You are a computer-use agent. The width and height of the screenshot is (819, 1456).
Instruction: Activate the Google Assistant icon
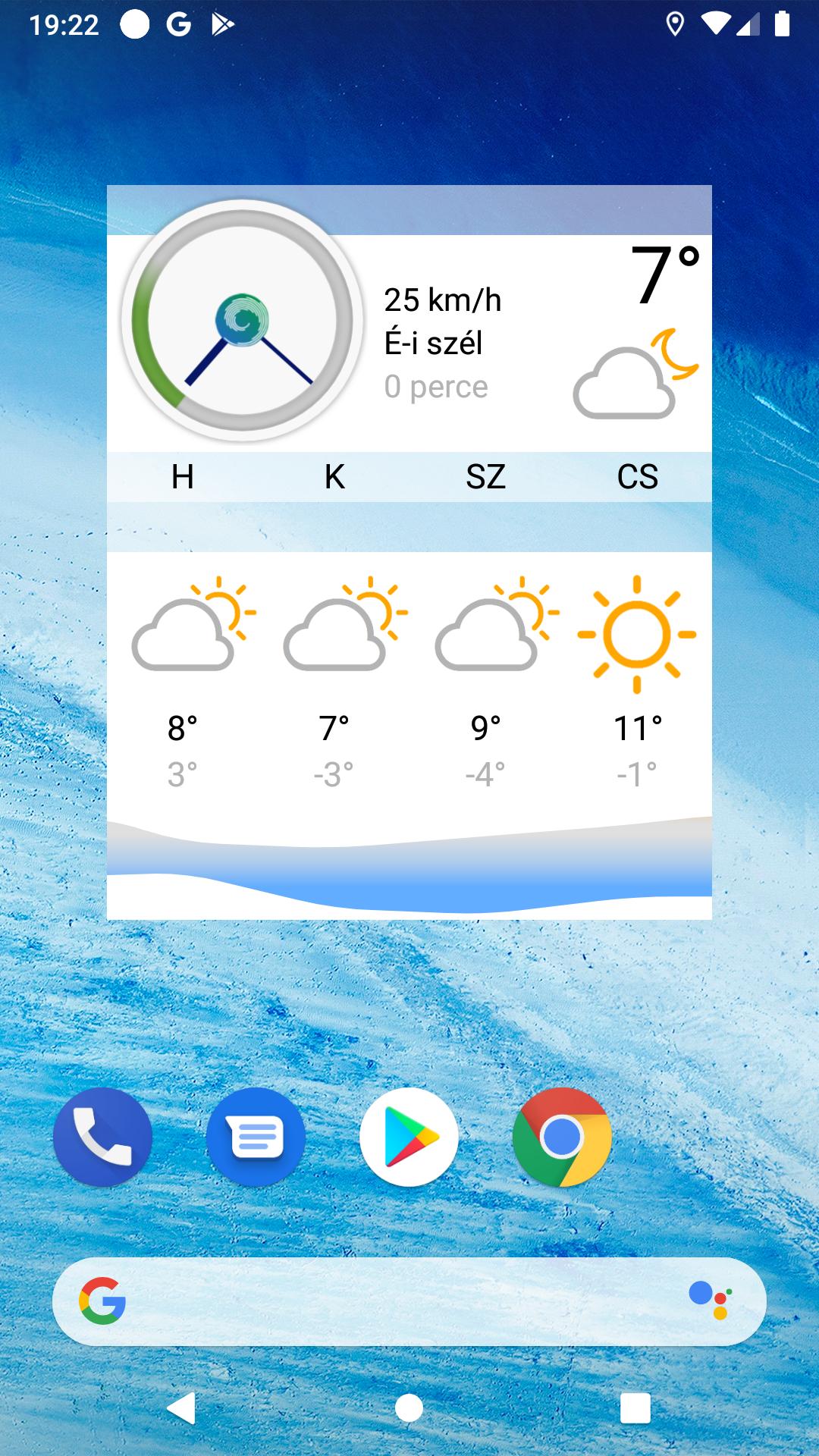(711, 1301)
